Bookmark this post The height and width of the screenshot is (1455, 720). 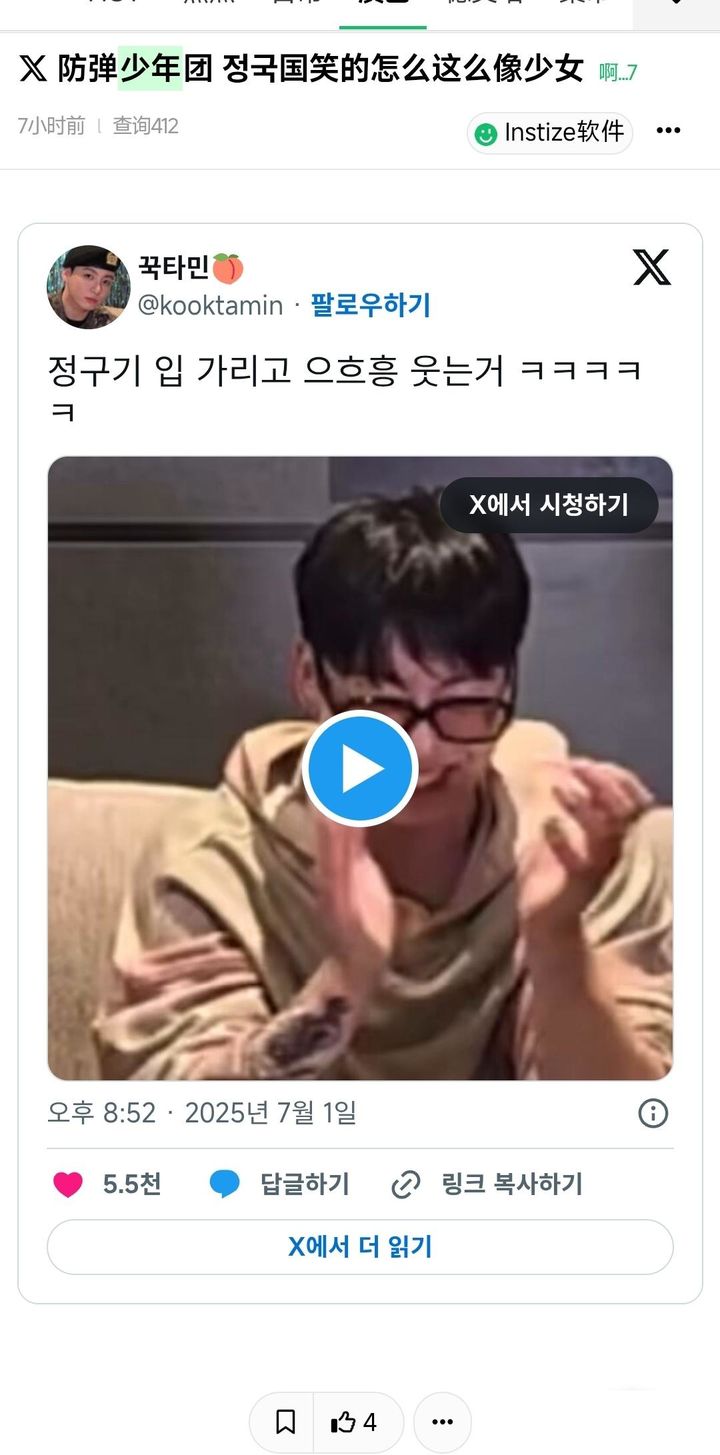(285, 1422)
